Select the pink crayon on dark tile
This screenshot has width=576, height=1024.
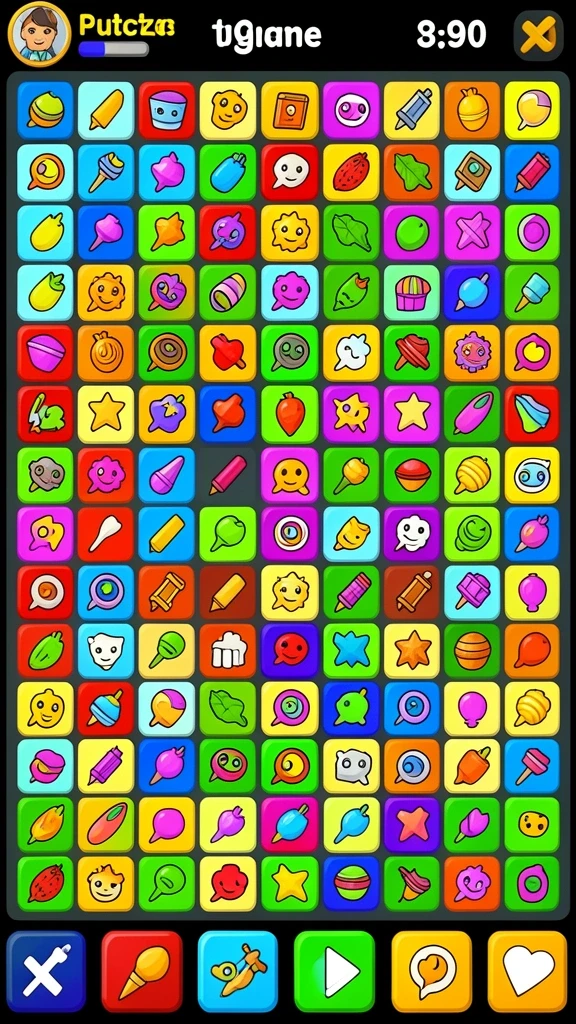(x=228, y=475)
